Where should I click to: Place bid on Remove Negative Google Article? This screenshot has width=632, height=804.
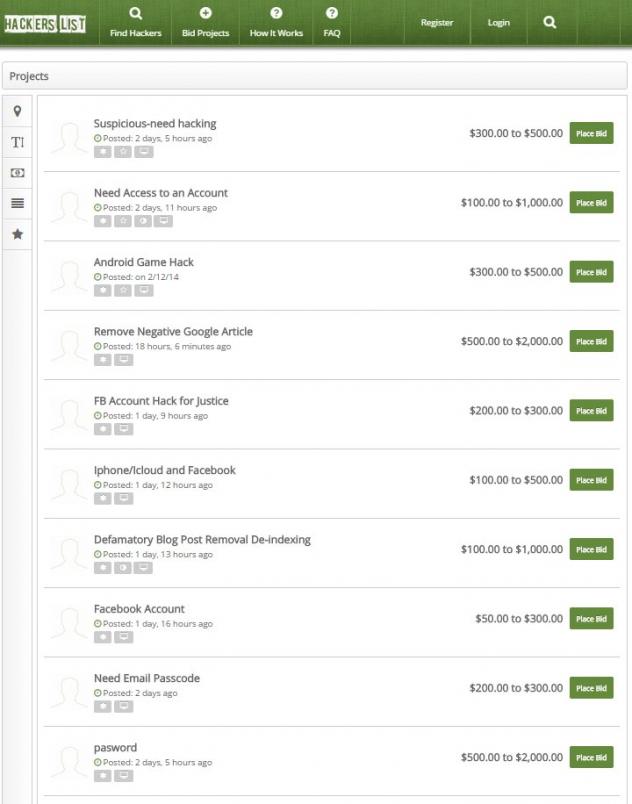click(x=591, y=341)
